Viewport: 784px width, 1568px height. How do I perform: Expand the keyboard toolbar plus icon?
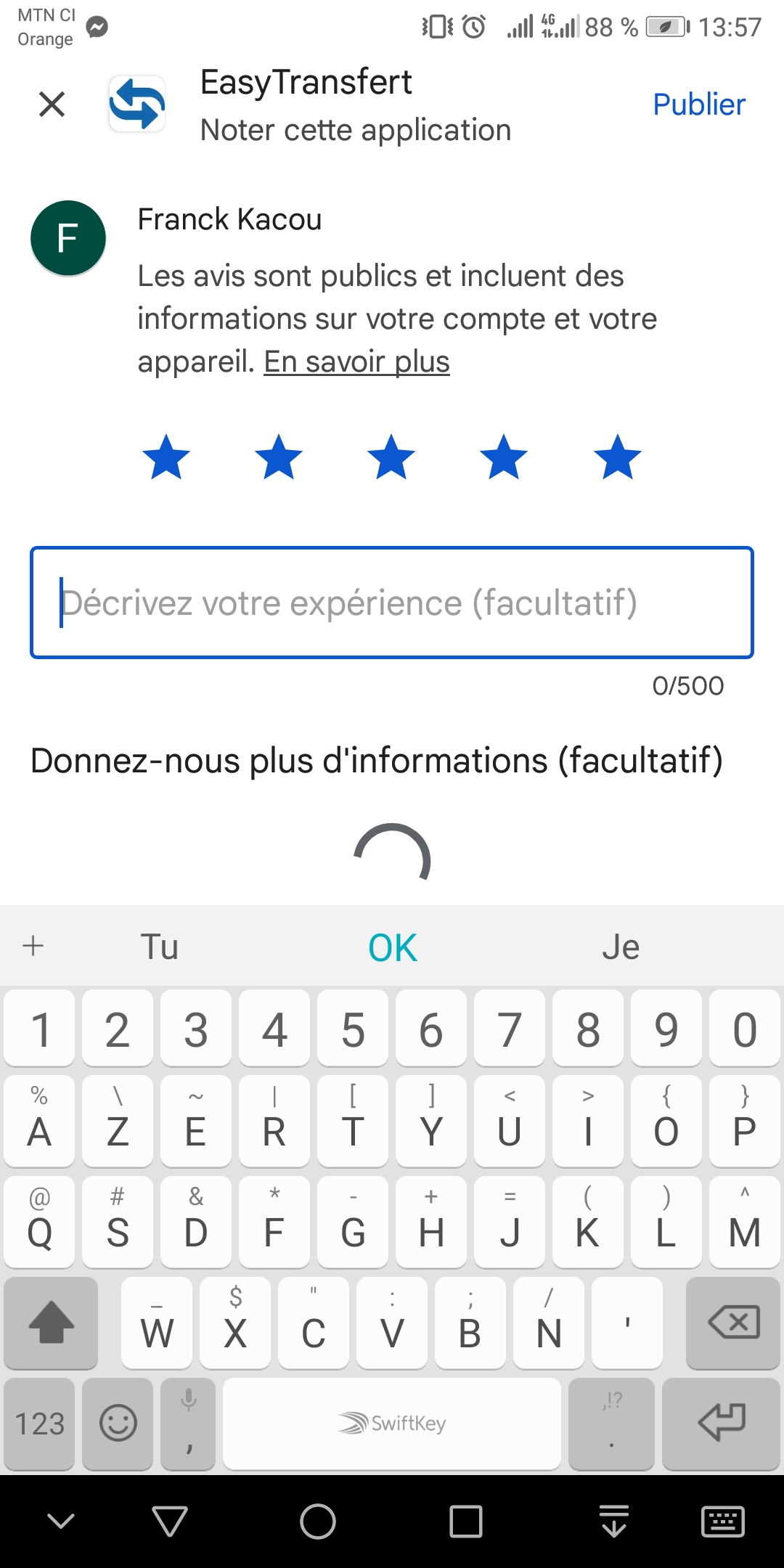point(33,946)
